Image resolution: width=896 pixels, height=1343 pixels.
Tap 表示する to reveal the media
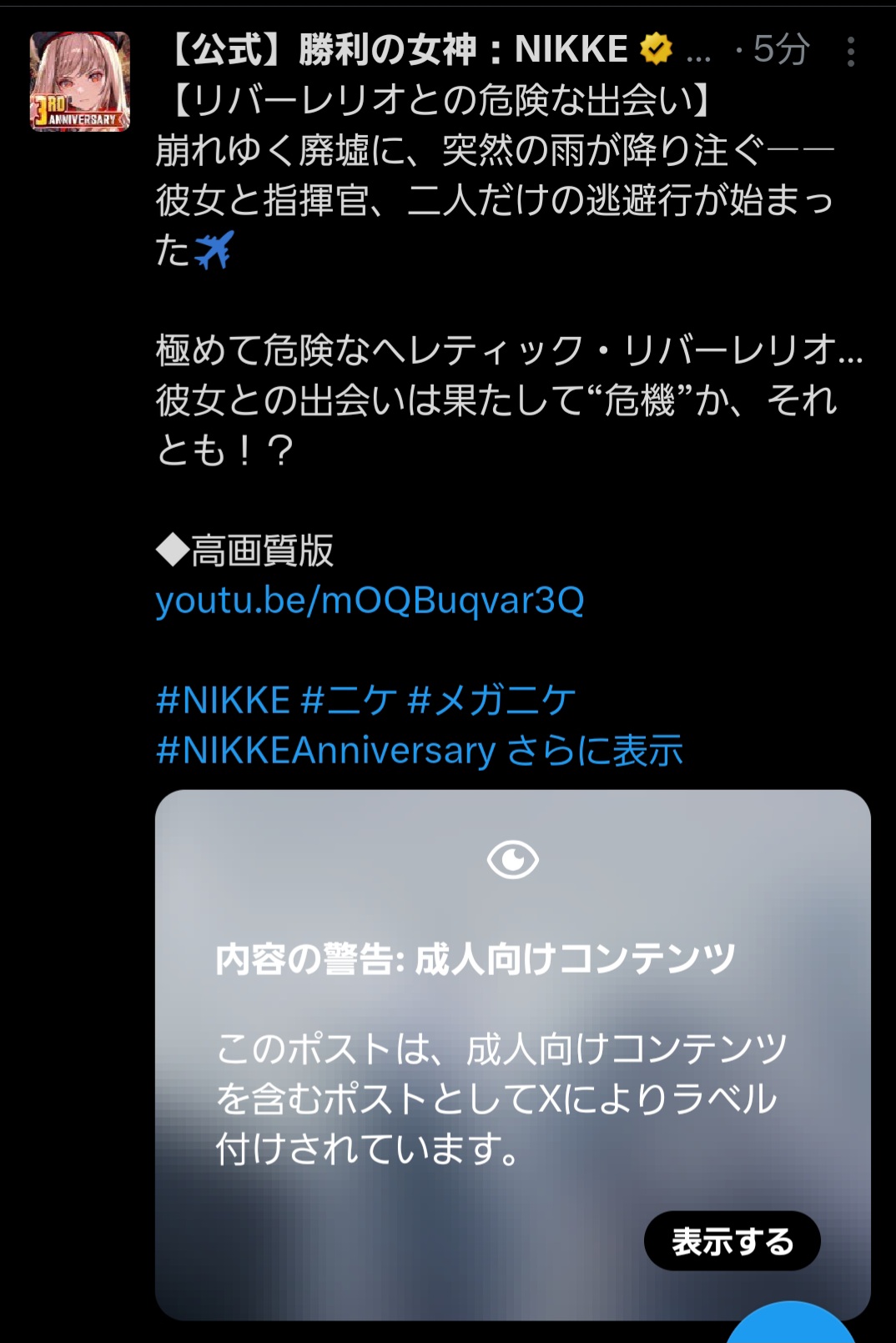[732, 1241]
